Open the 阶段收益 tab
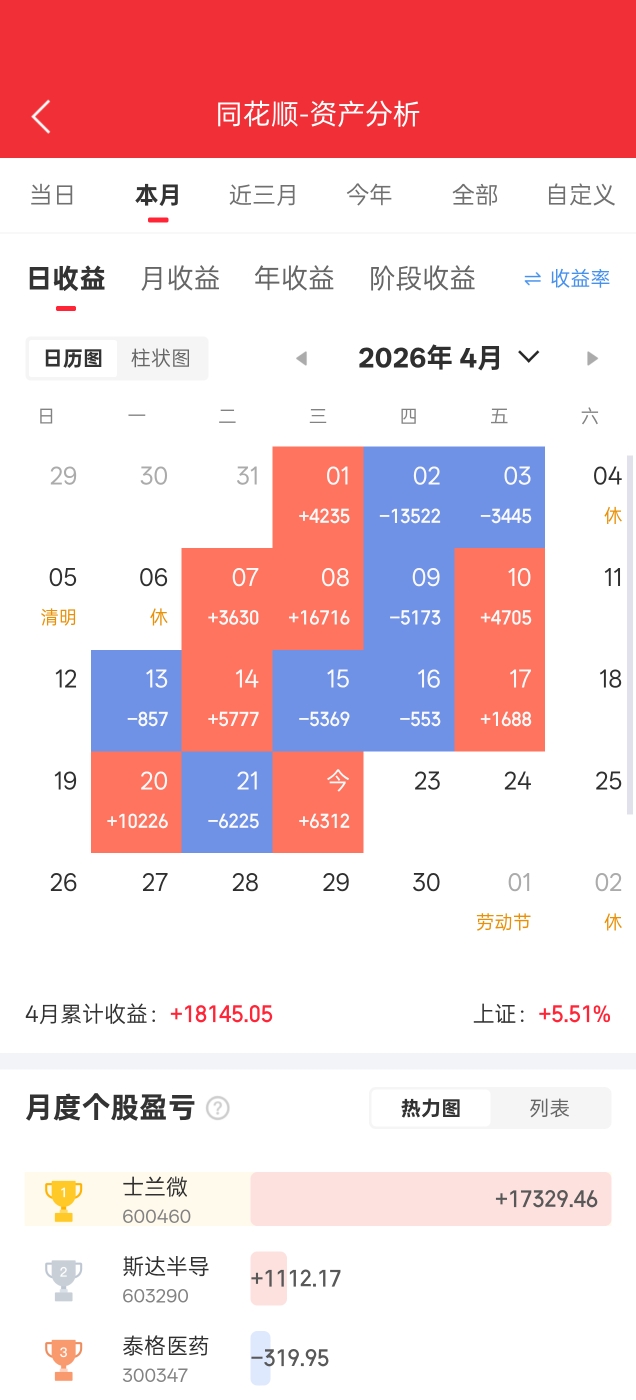The width and height of the screenshot is (636, 1400). (422, 279)
